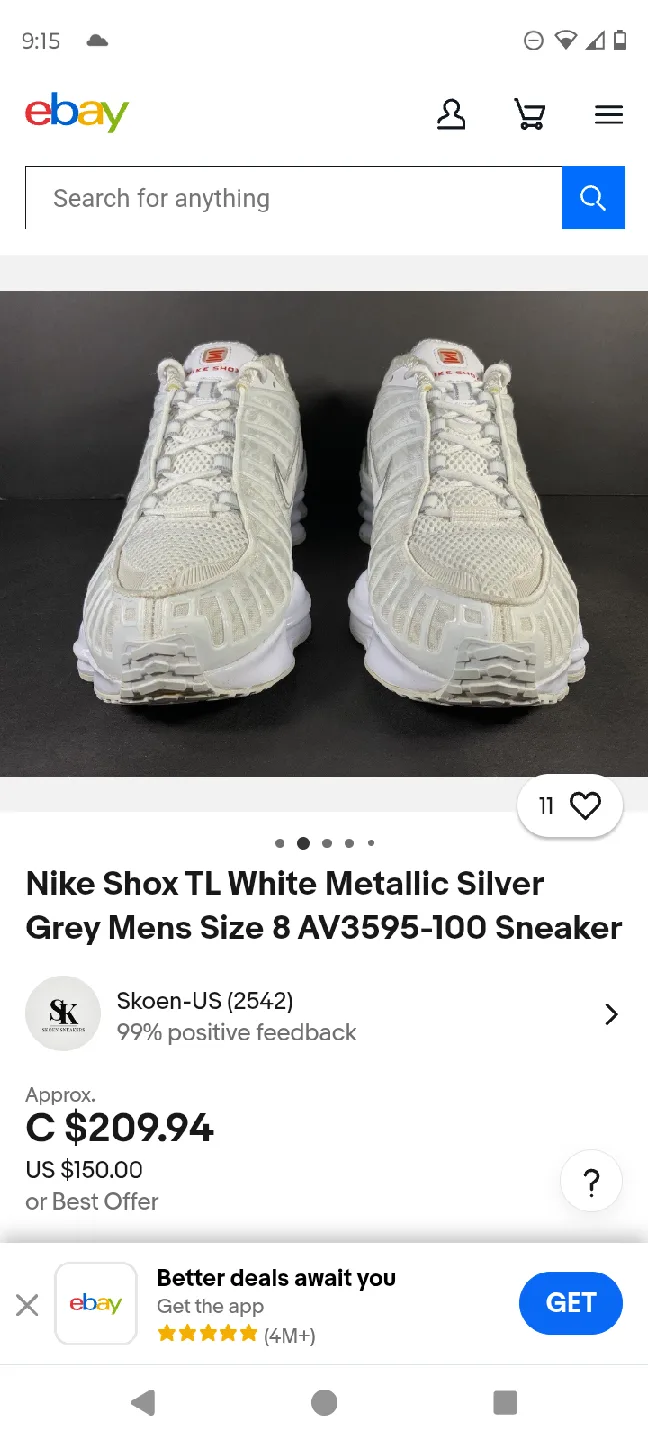The image size is (648, 1440).
Task: Open the Nike Shox product photo
Action: (x=324, y=533)
